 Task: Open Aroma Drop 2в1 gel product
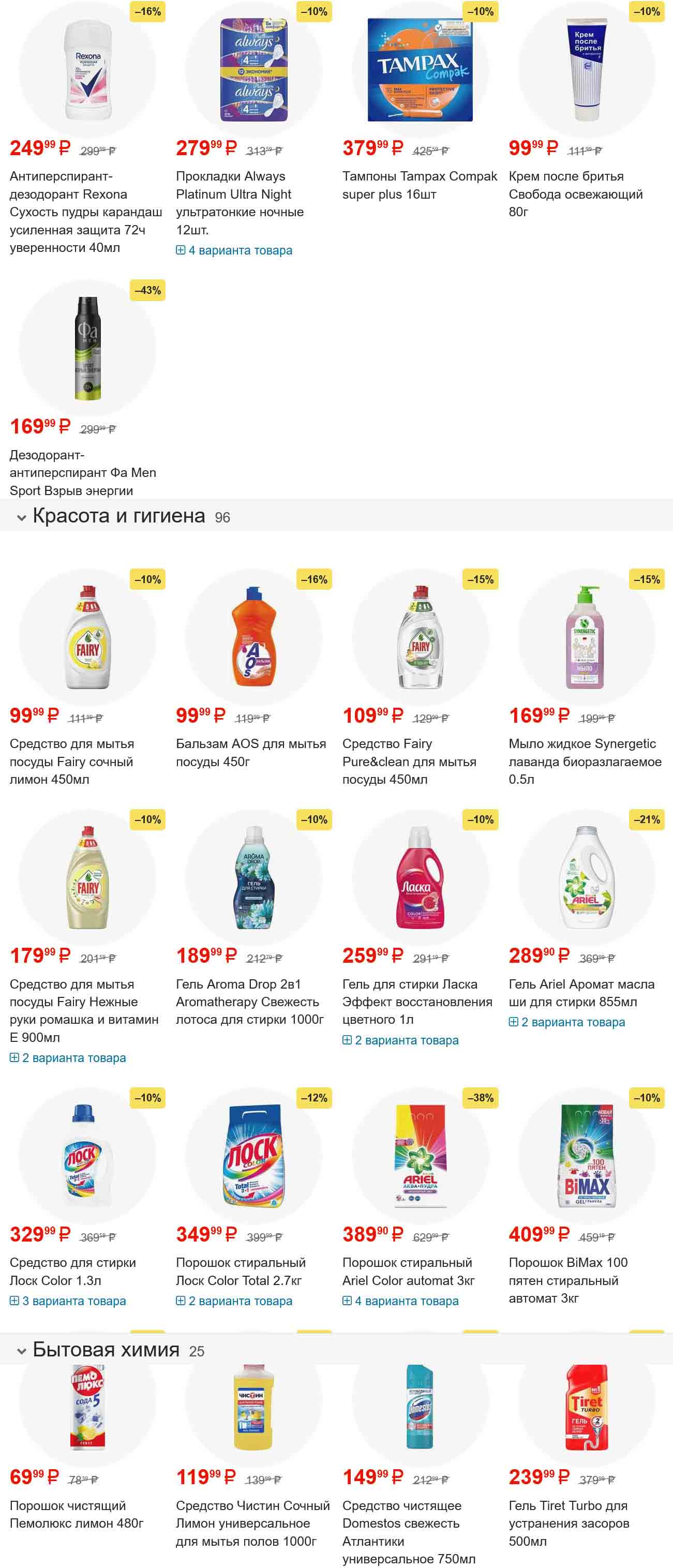tap(249, 1002)
